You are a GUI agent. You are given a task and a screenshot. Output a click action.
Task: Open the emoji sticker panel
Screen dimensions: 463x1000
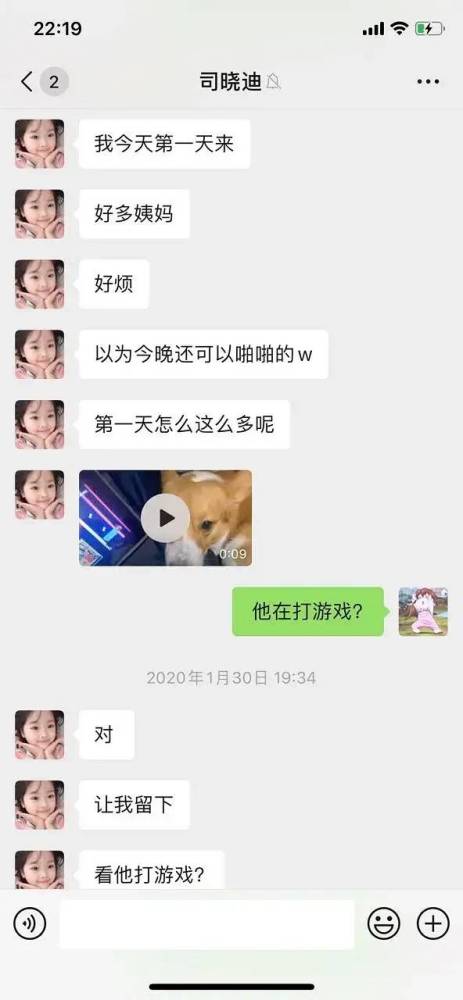[384, 923]
